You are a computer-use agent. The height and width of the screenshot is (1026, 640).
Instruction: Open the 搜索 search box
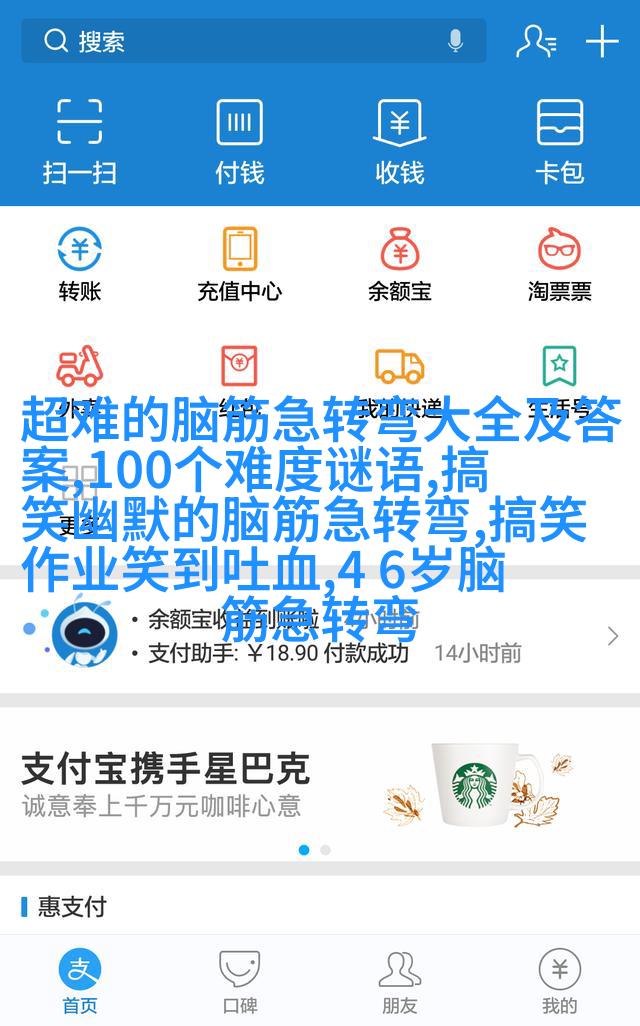pyautogui.click(x=240, y=41)
